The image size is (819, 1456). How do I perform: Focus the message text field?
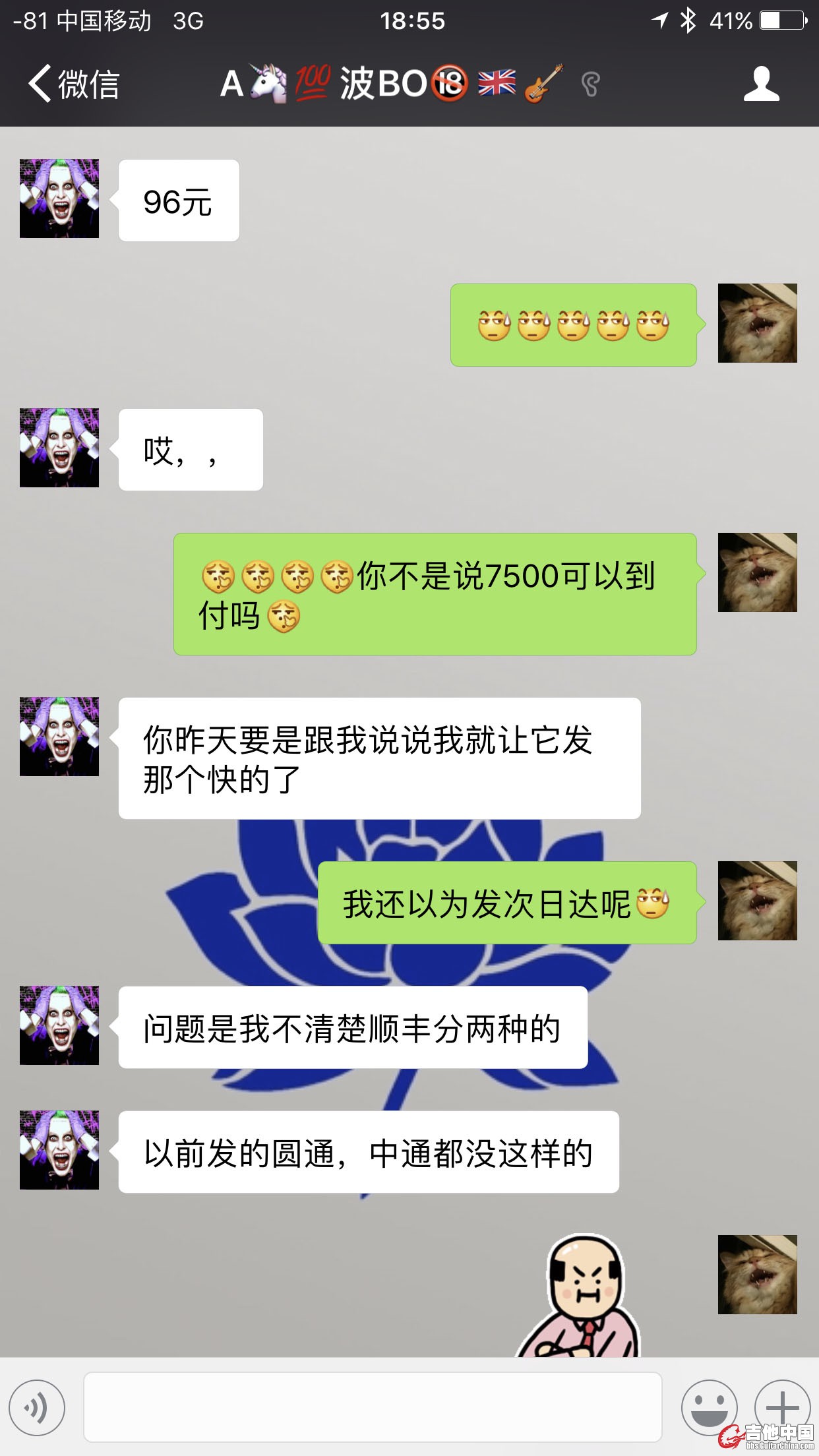coord(373,1407)
